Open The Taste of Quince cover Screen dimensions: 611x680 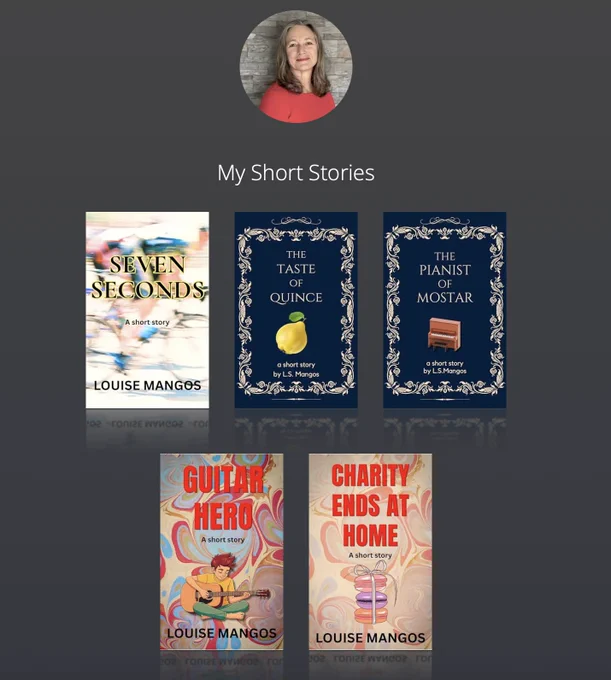296,310
